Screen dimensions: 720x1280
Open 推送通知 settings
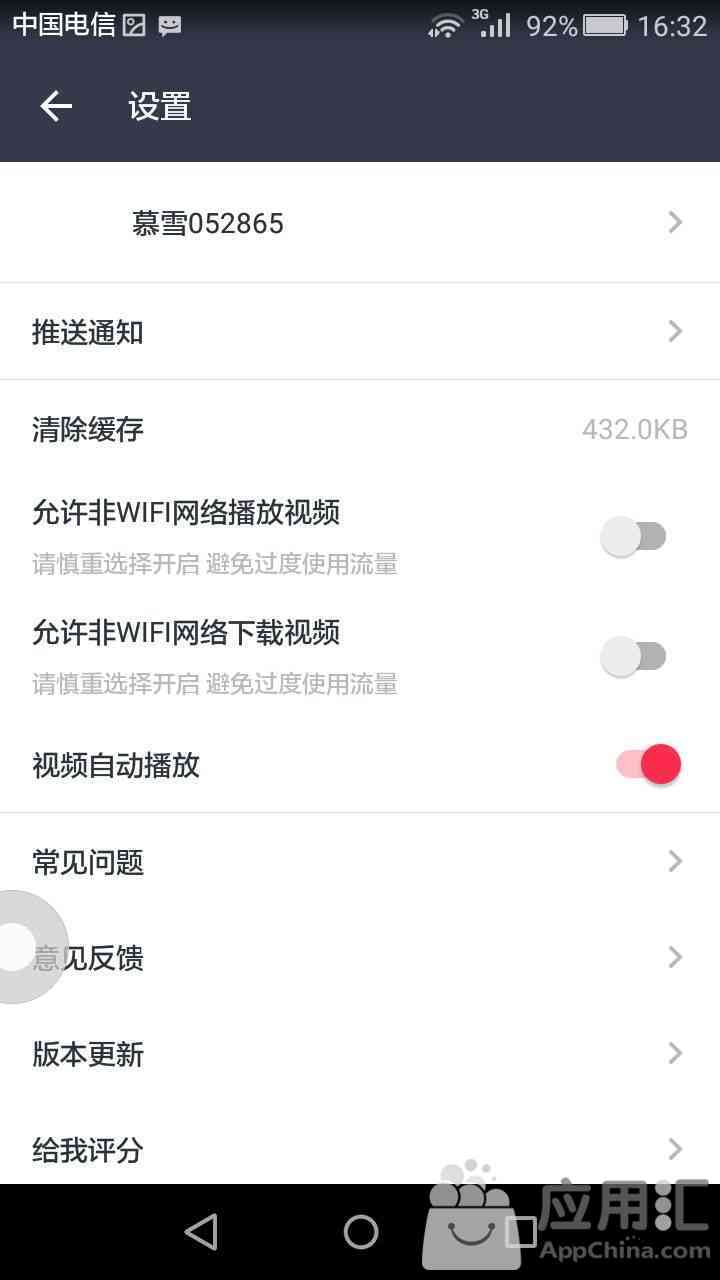pos(360,332)
